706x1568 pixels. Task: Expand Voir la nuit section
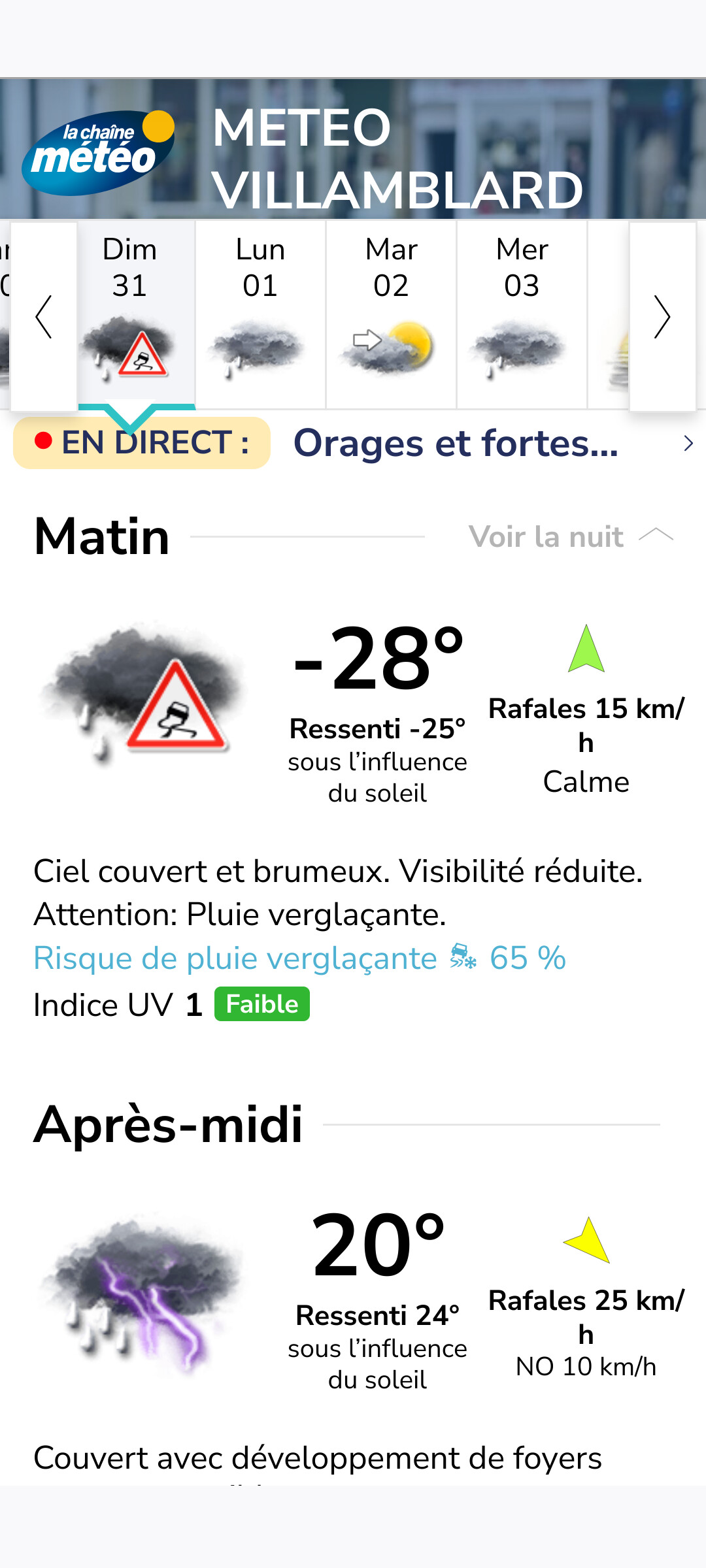571,536
